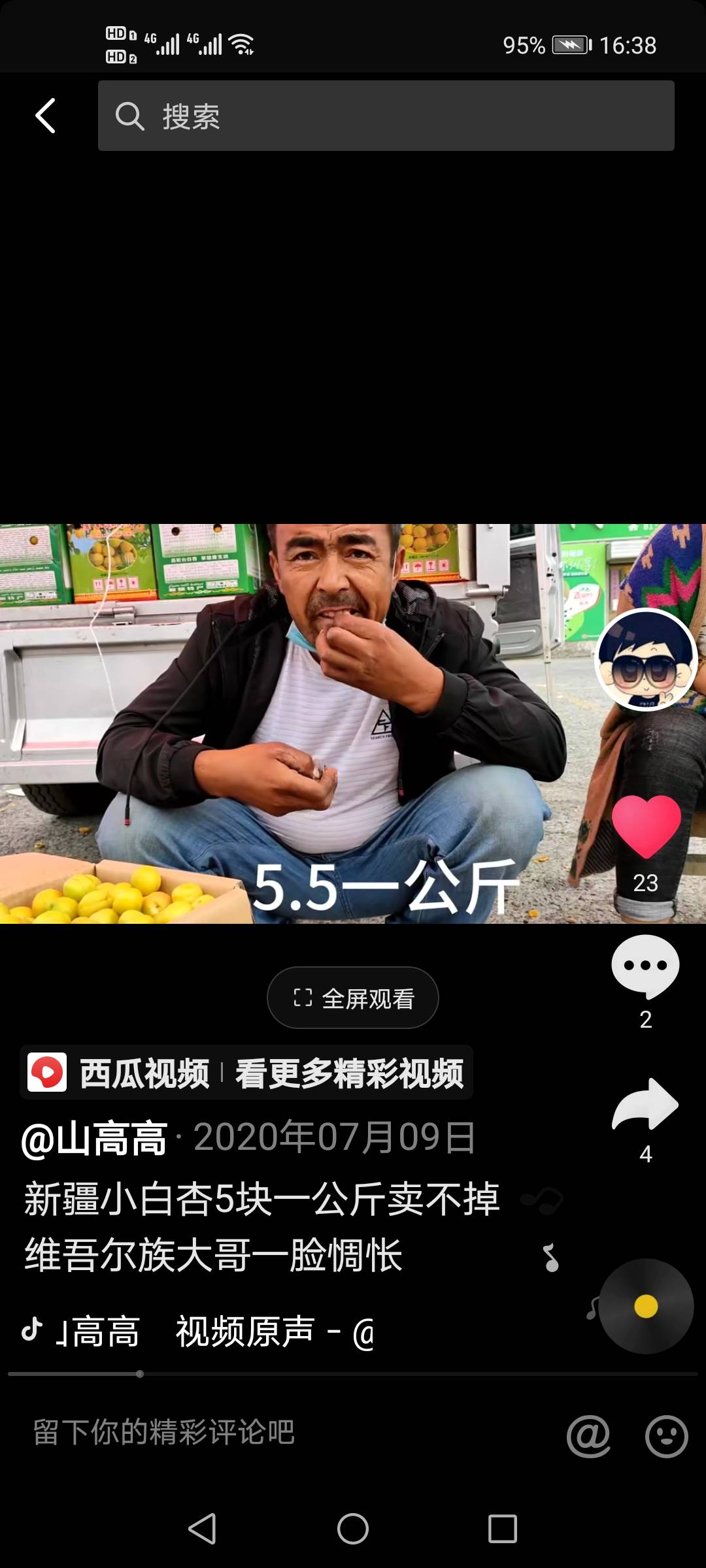Like the video with the heart icon
The image size is (706, 1568).
click(x=646, y=826)
